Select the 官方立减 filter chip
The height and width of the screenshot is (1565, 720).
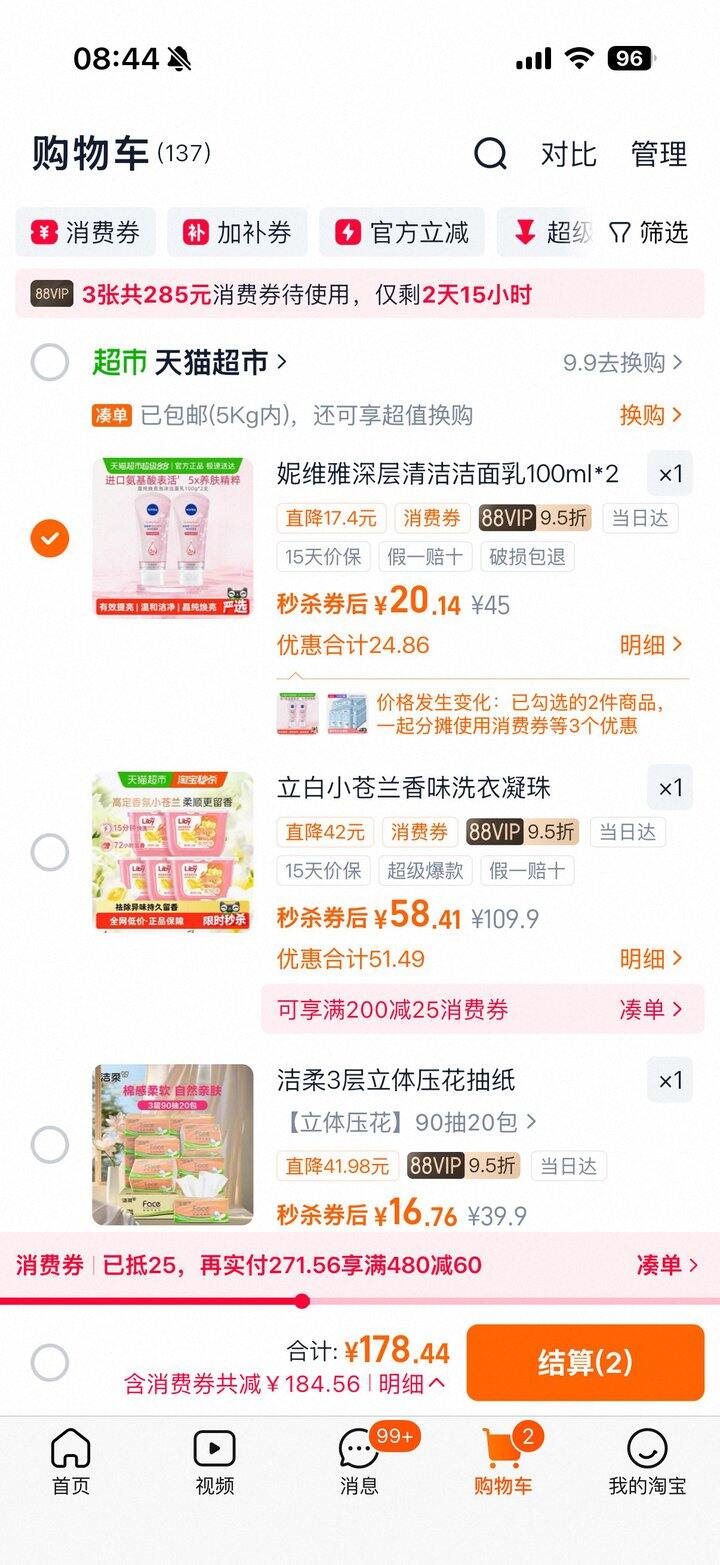402,233
